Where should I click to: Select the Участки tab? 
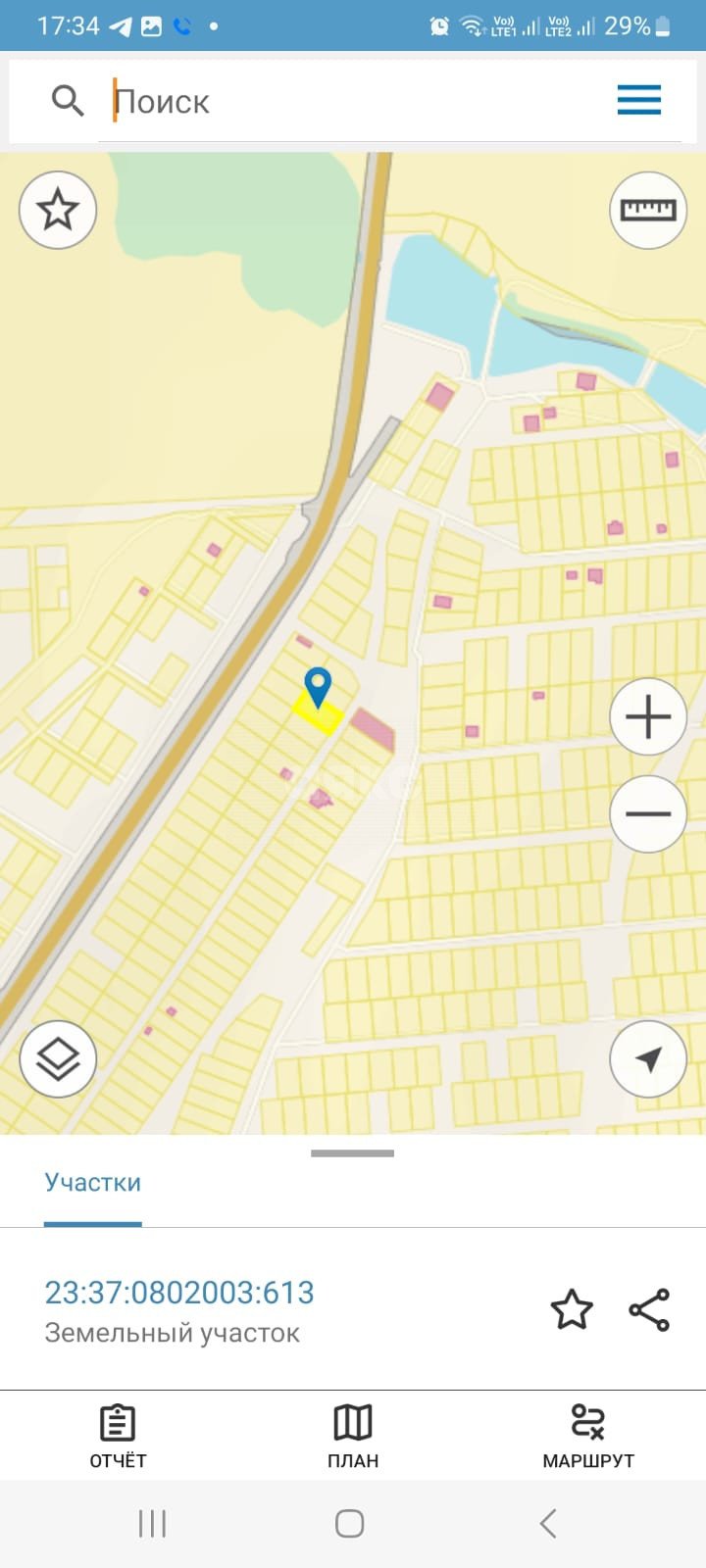93,1183
